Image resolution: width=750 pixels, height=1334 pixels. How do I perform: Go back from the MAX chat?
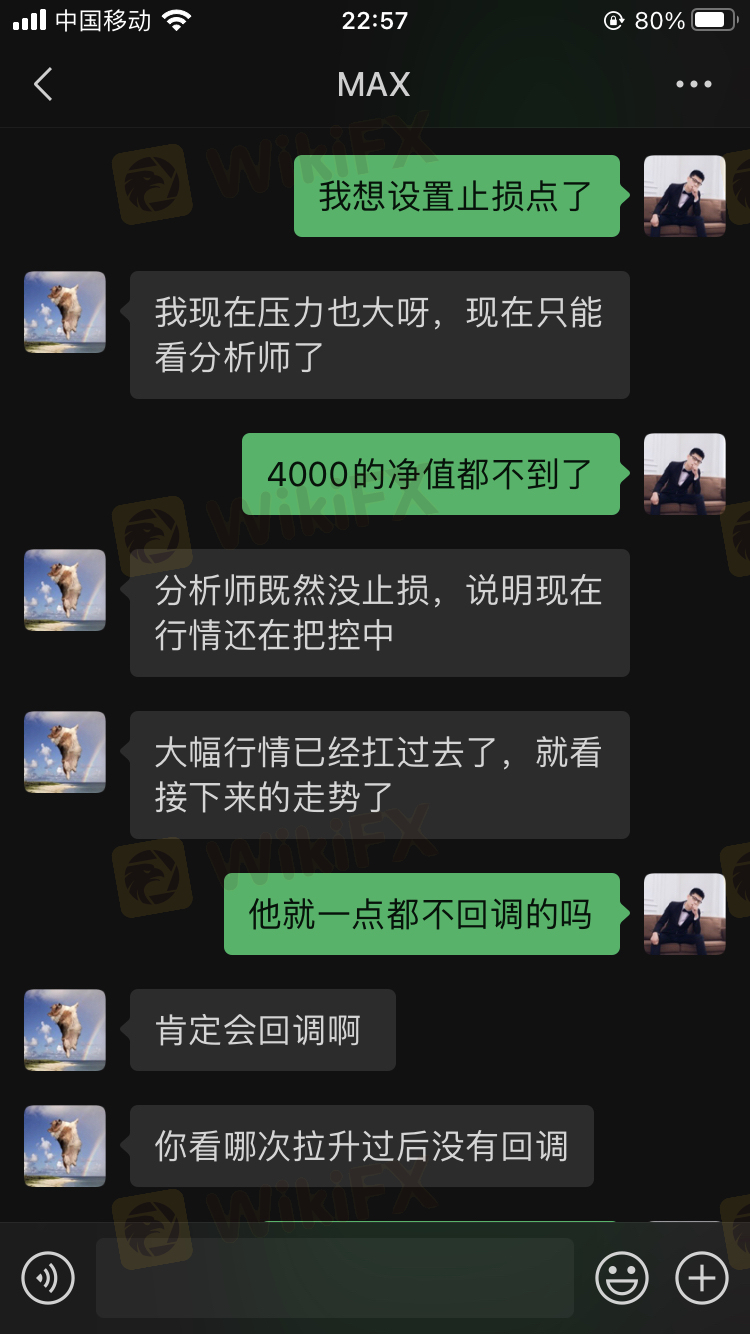42,85
